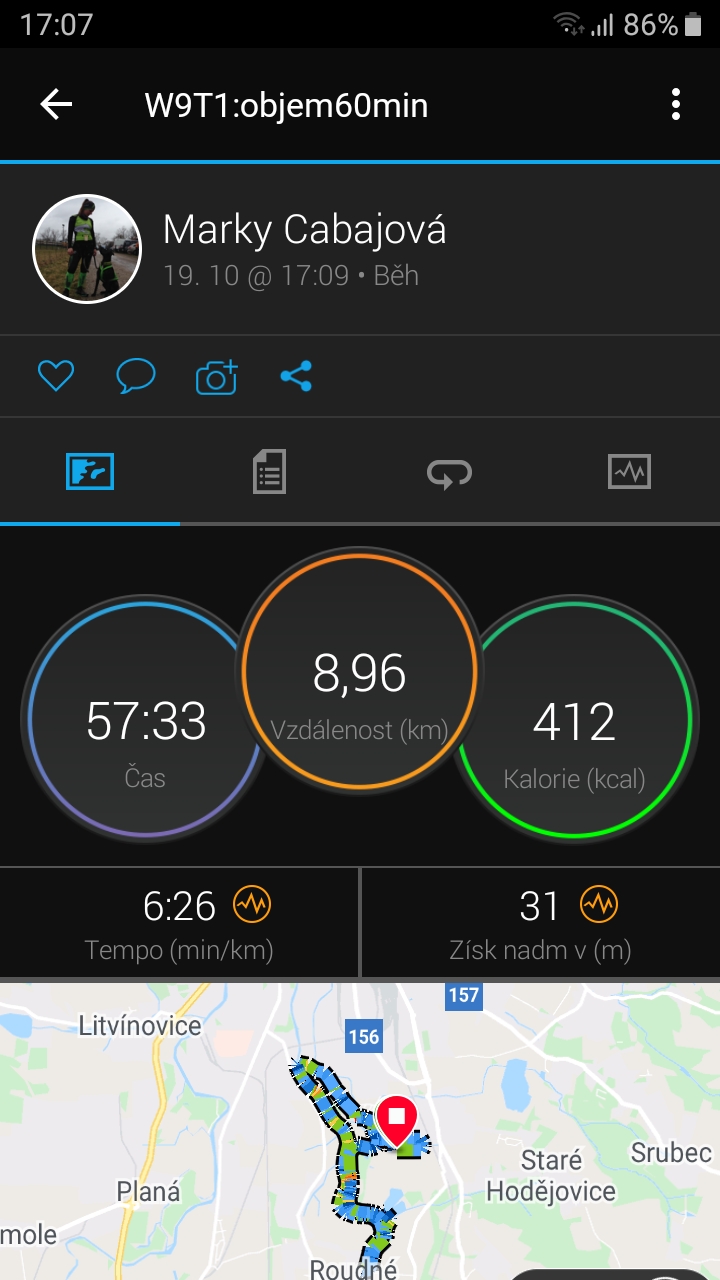Share this run activity

[x=296, y=376]
